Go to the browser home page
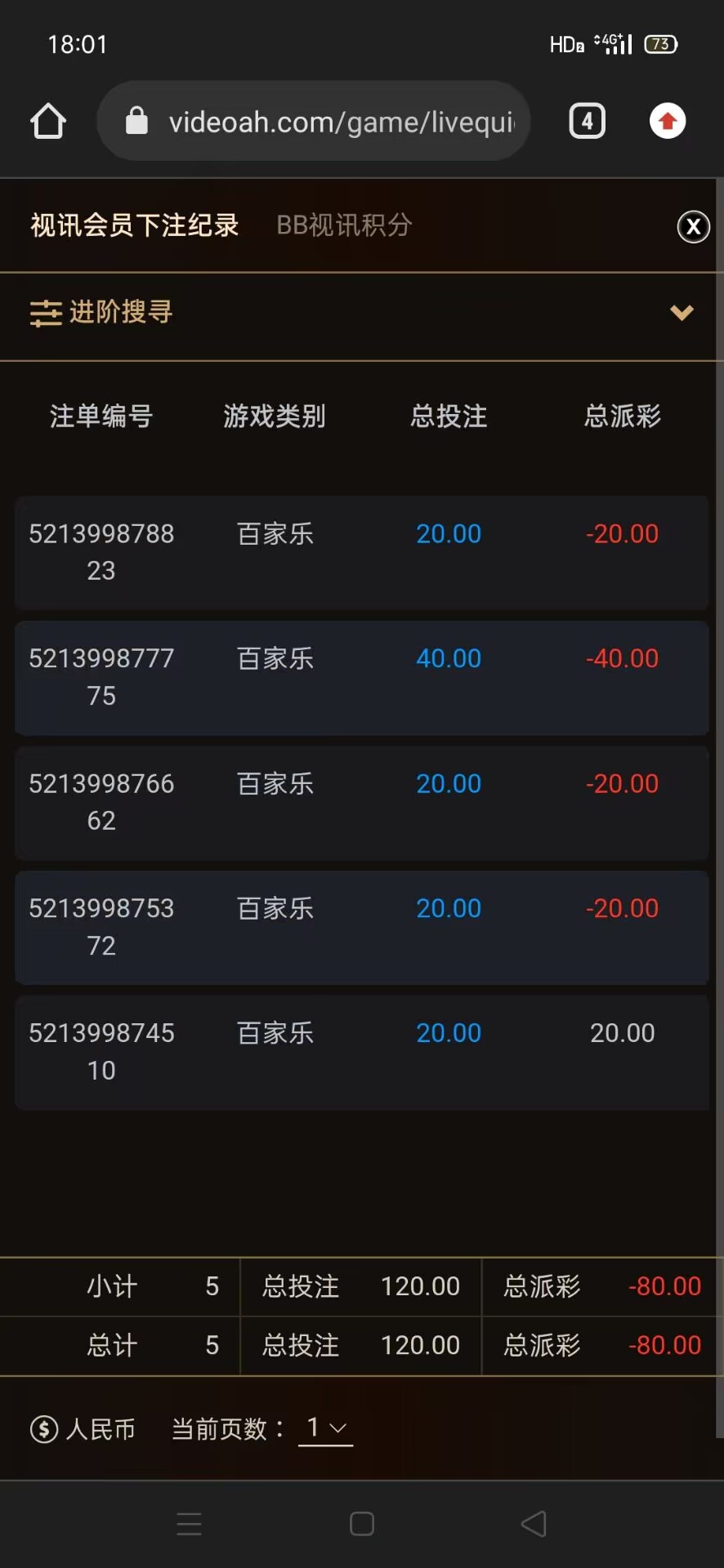The image size is (724, 1568). 48,122
